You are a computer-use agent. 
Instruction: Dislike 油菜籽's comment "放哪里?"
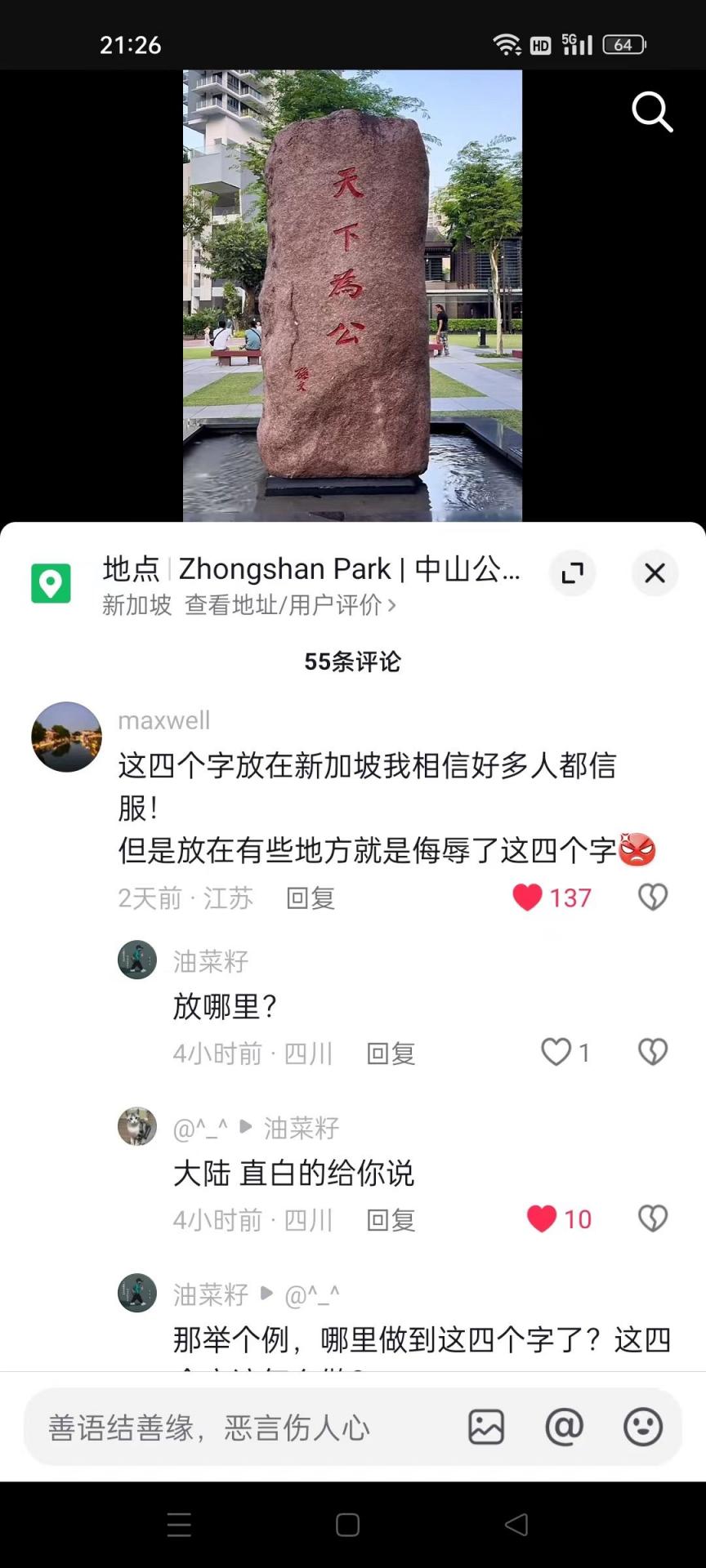[653, 1052]
